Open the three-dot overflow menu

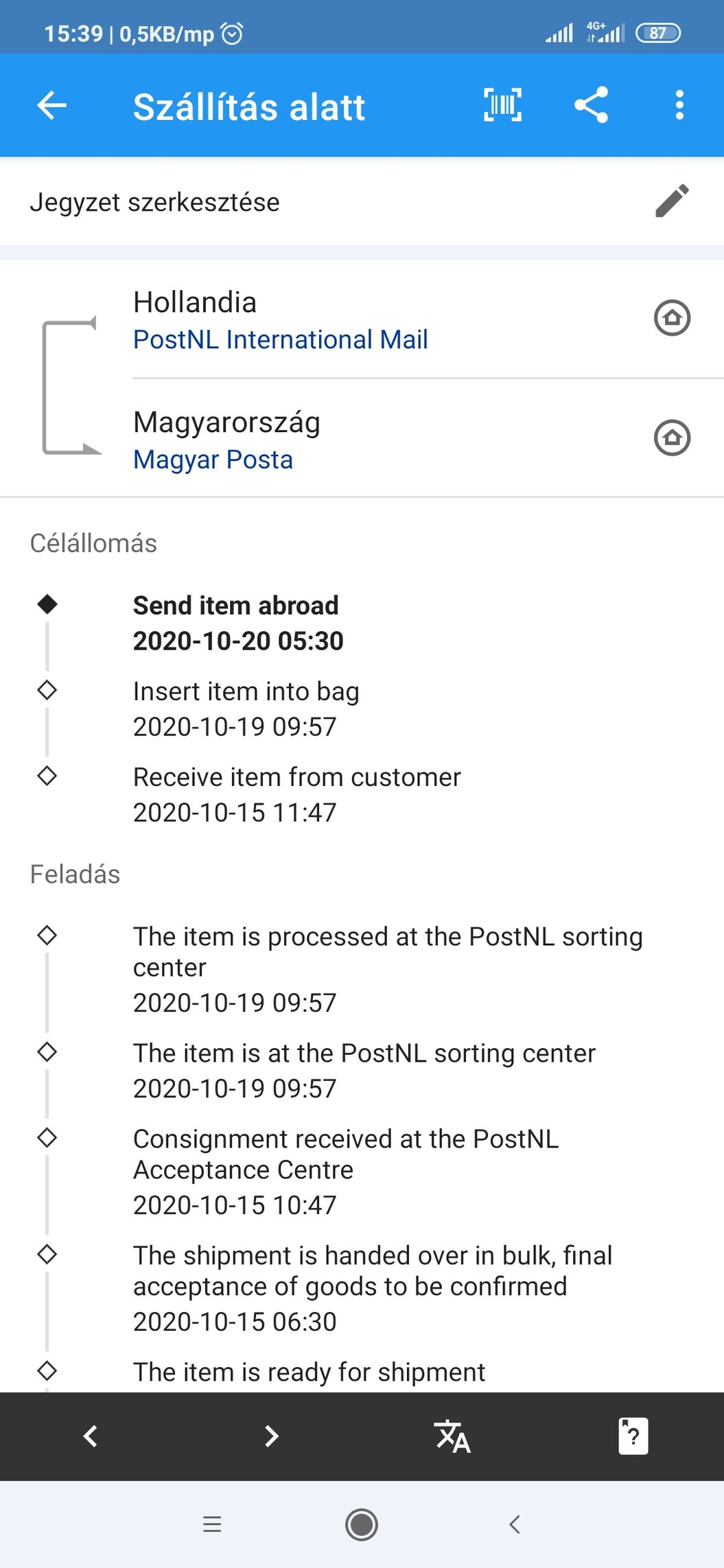coord(679,105)
